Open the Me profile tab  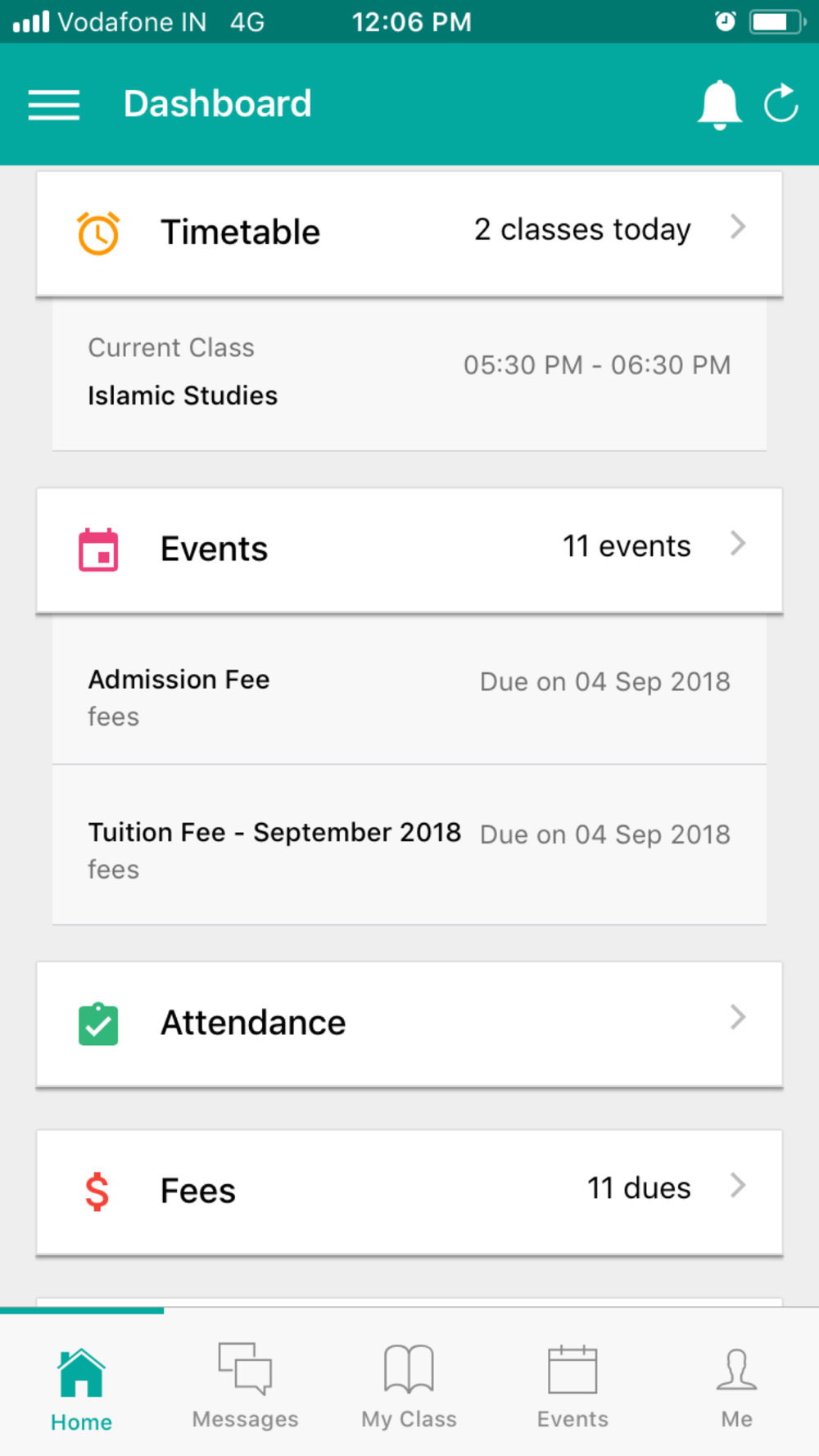[x=737, y=1384]
